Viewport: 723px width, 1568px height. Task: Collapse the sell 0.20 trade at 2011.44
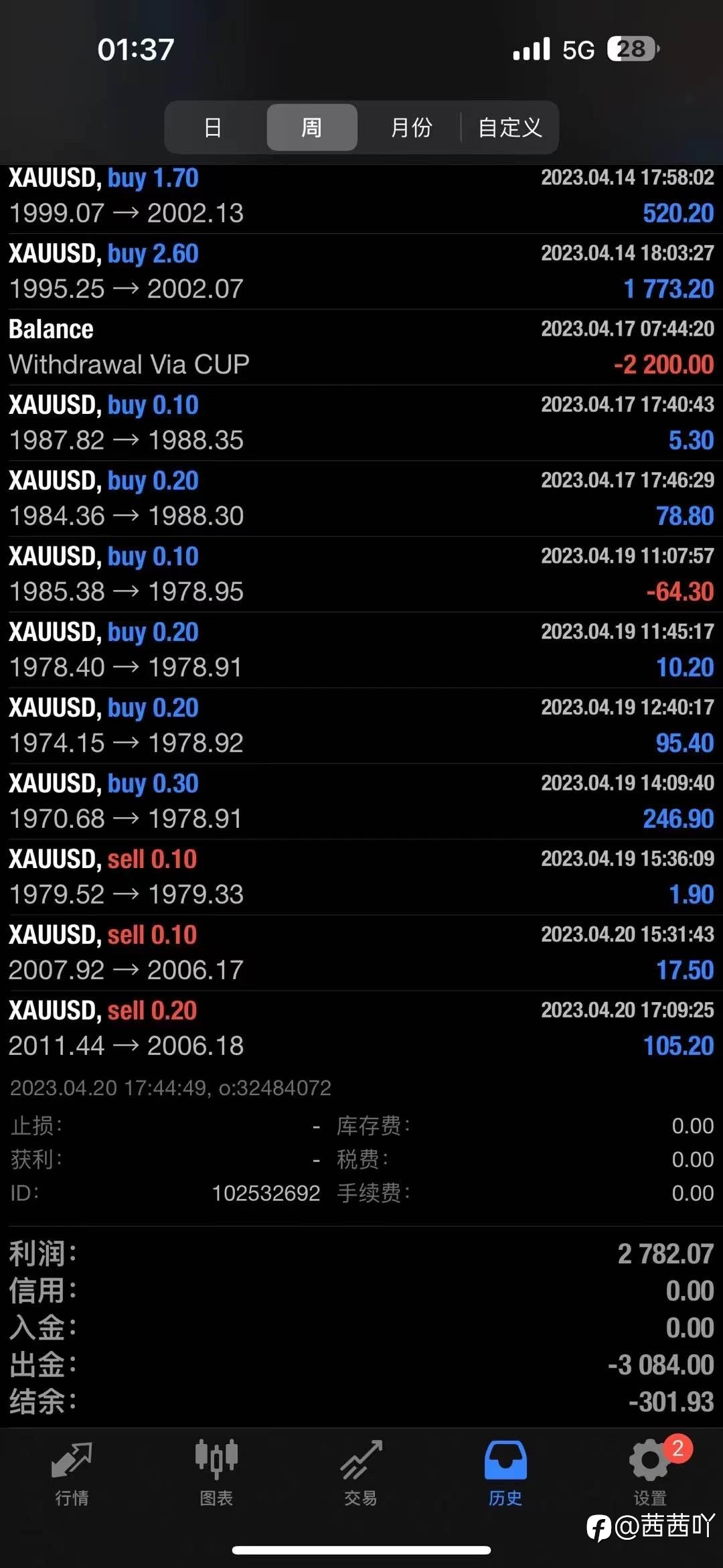coord(361,1028)
